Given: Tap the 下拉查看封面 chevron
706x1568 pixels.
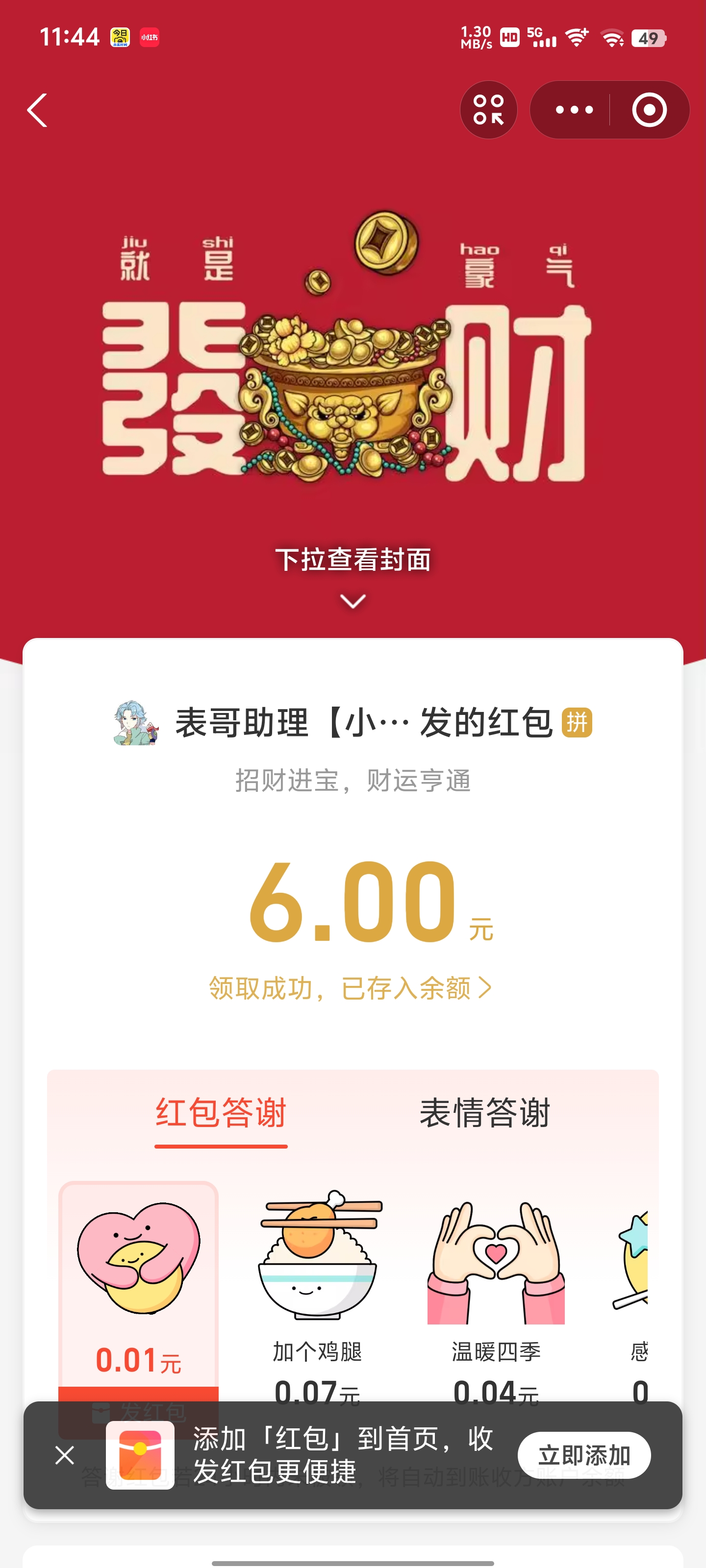Looking at the screenshot, I should pyautogui.click(x=353, y=601).
